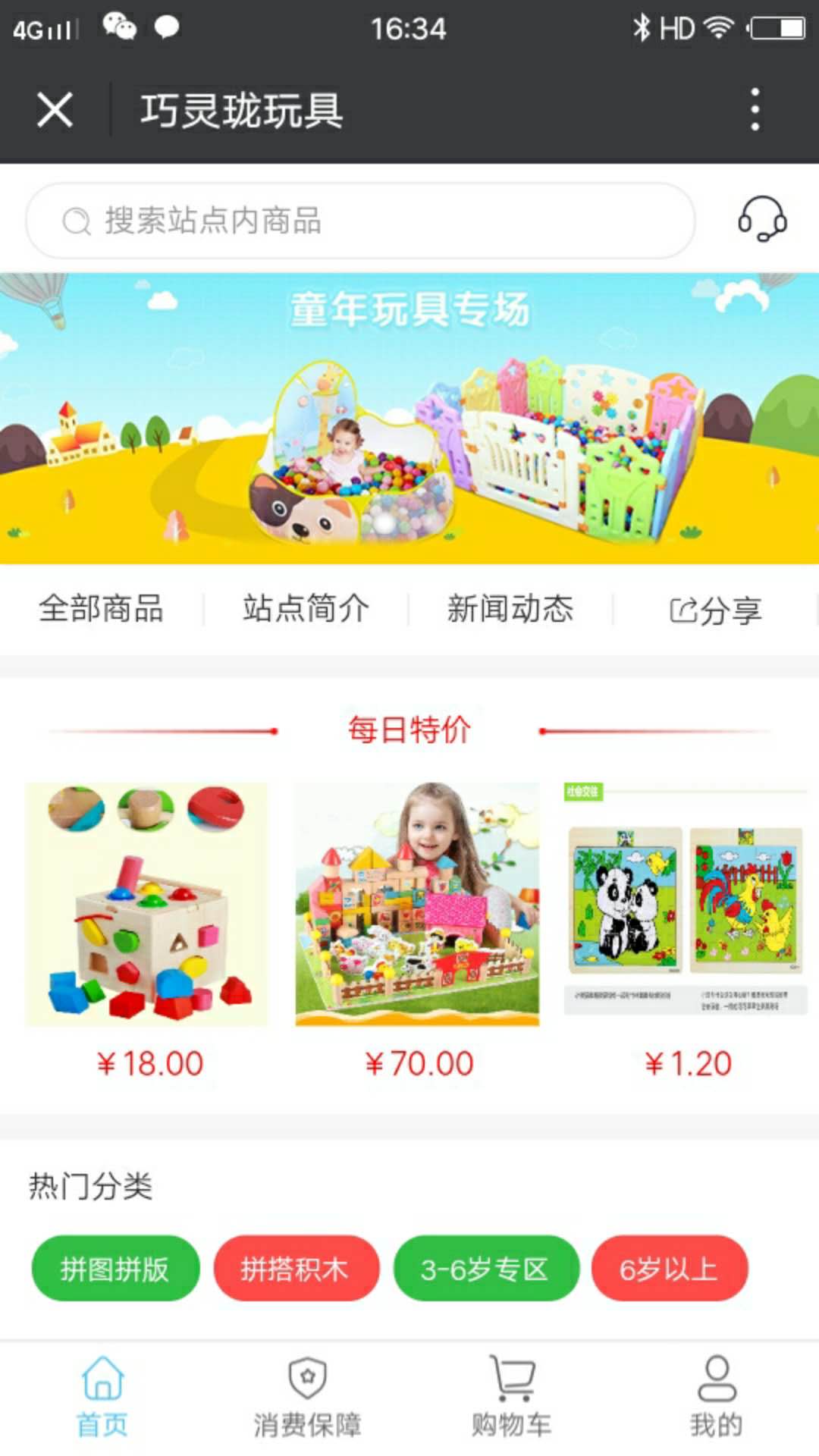Screen dimensions: 819x1456
Task: Open the 童年玩具专场 banner
Action: 409,419
